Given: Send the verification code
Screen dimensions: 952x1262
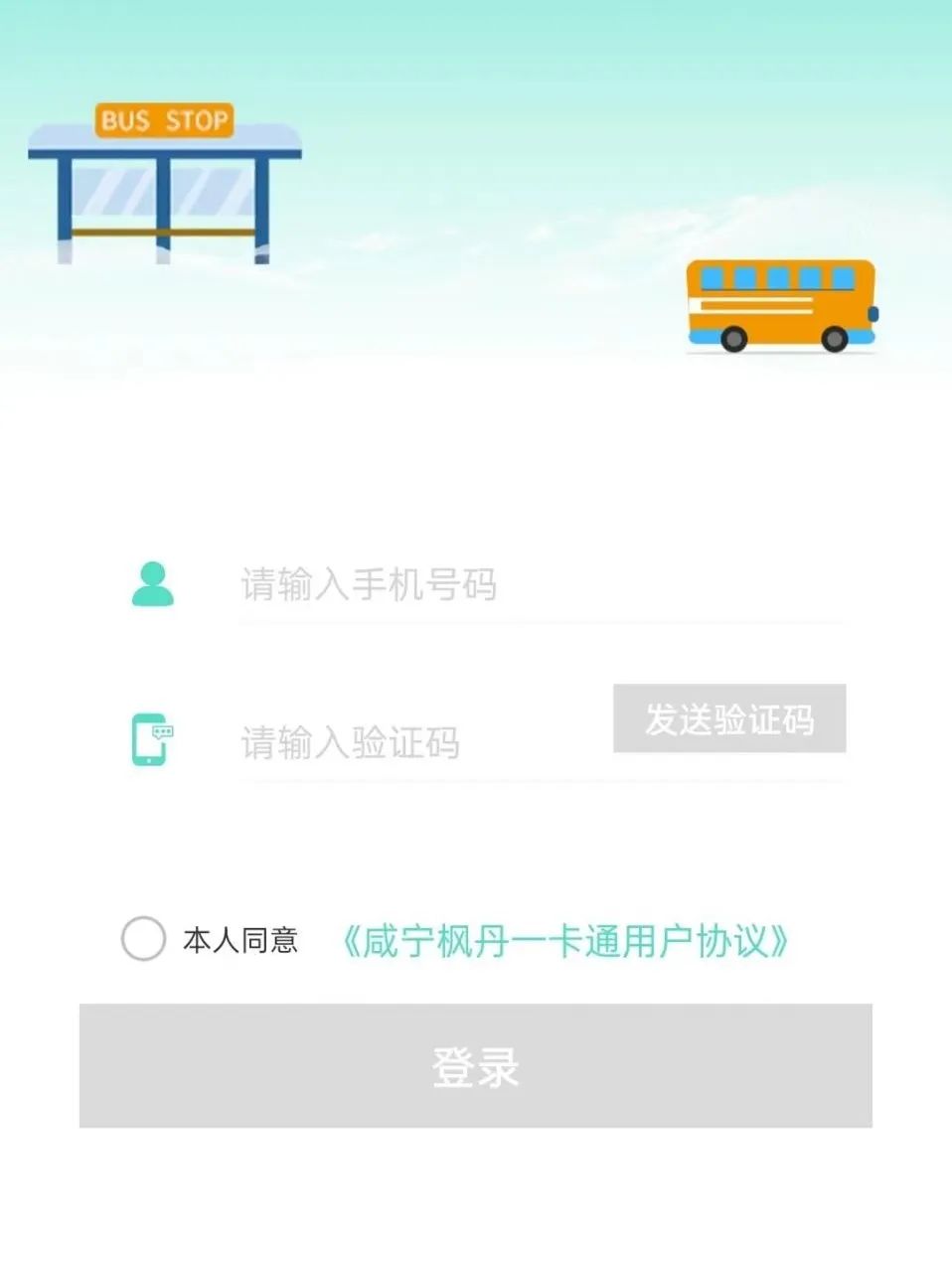Looking at the screenshot, I should point(728,718).
